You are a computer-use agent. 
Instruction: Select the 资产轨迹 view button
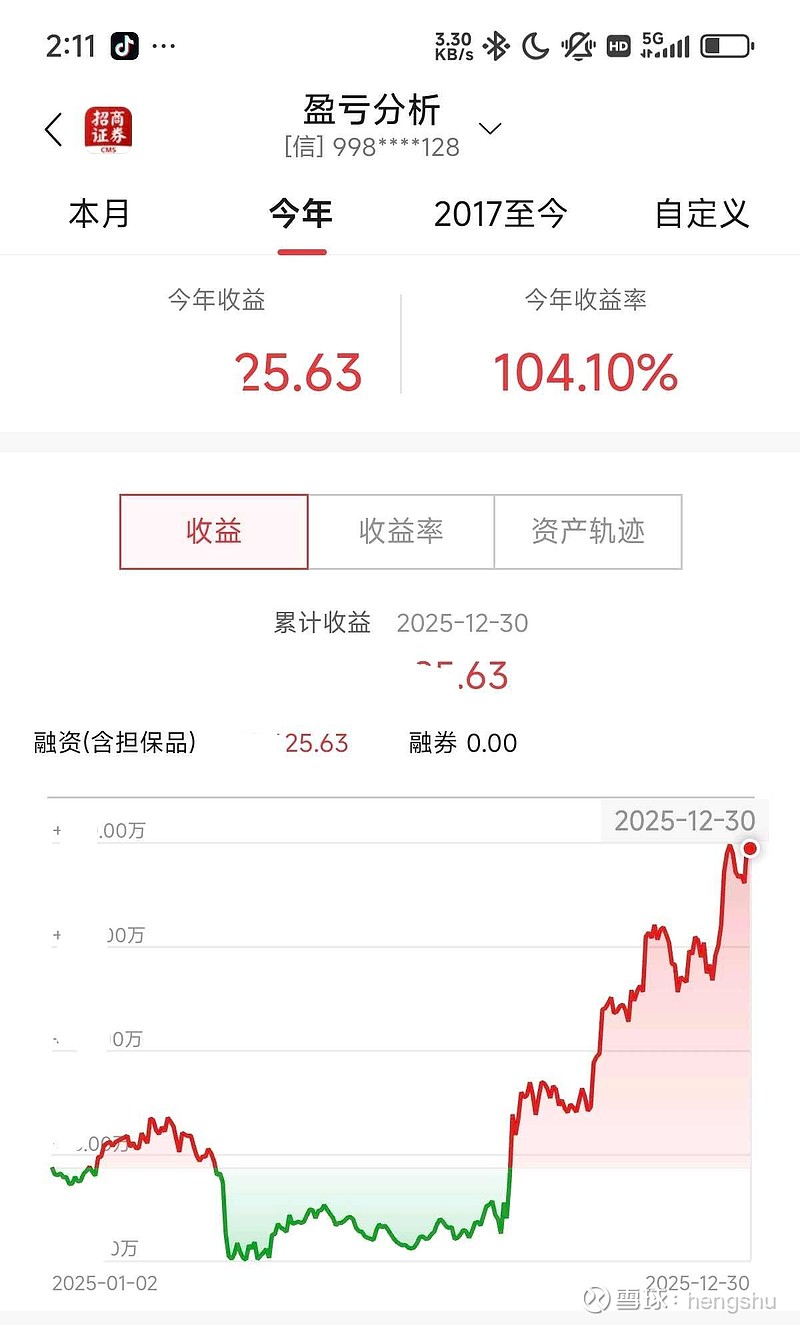click(587, 531)
